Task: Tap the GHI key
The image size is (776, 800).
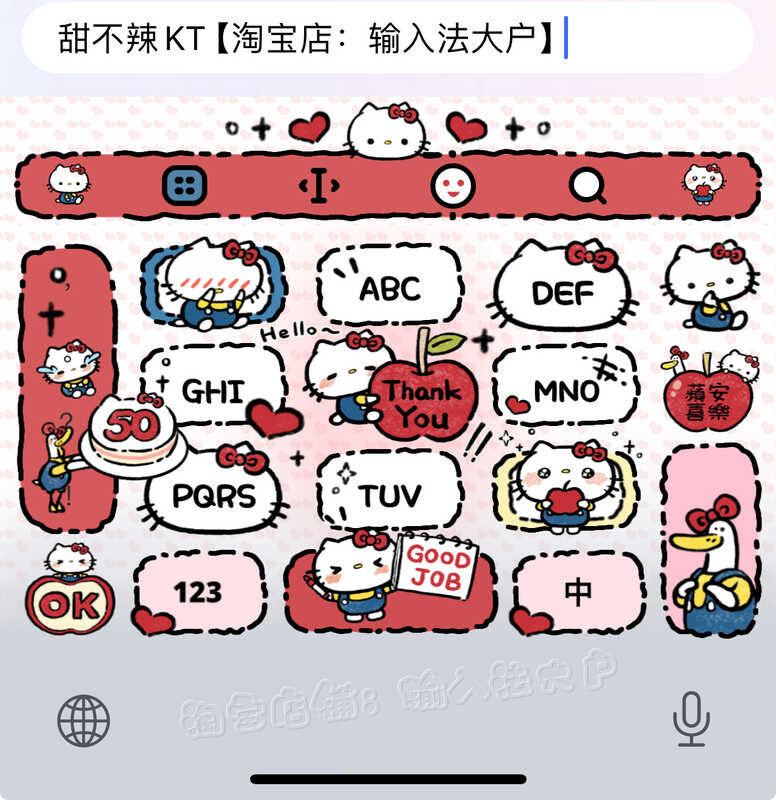Action: point(212,388)
